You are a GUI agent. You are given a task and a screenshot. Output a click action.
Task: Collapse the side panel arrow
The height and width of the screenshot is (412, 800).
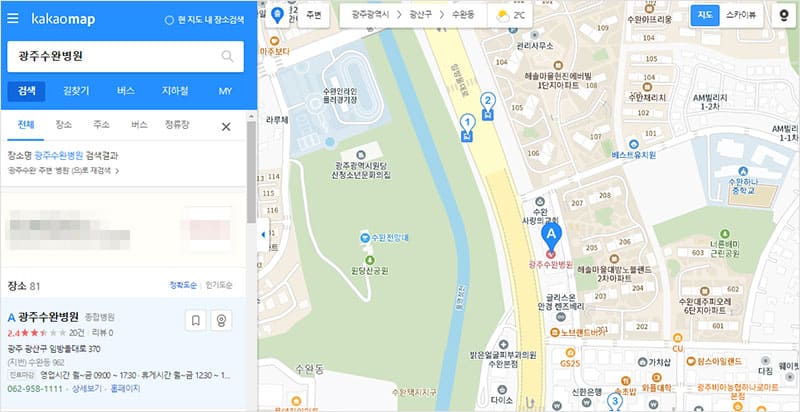pyautogui.click(x=262, y=234)
